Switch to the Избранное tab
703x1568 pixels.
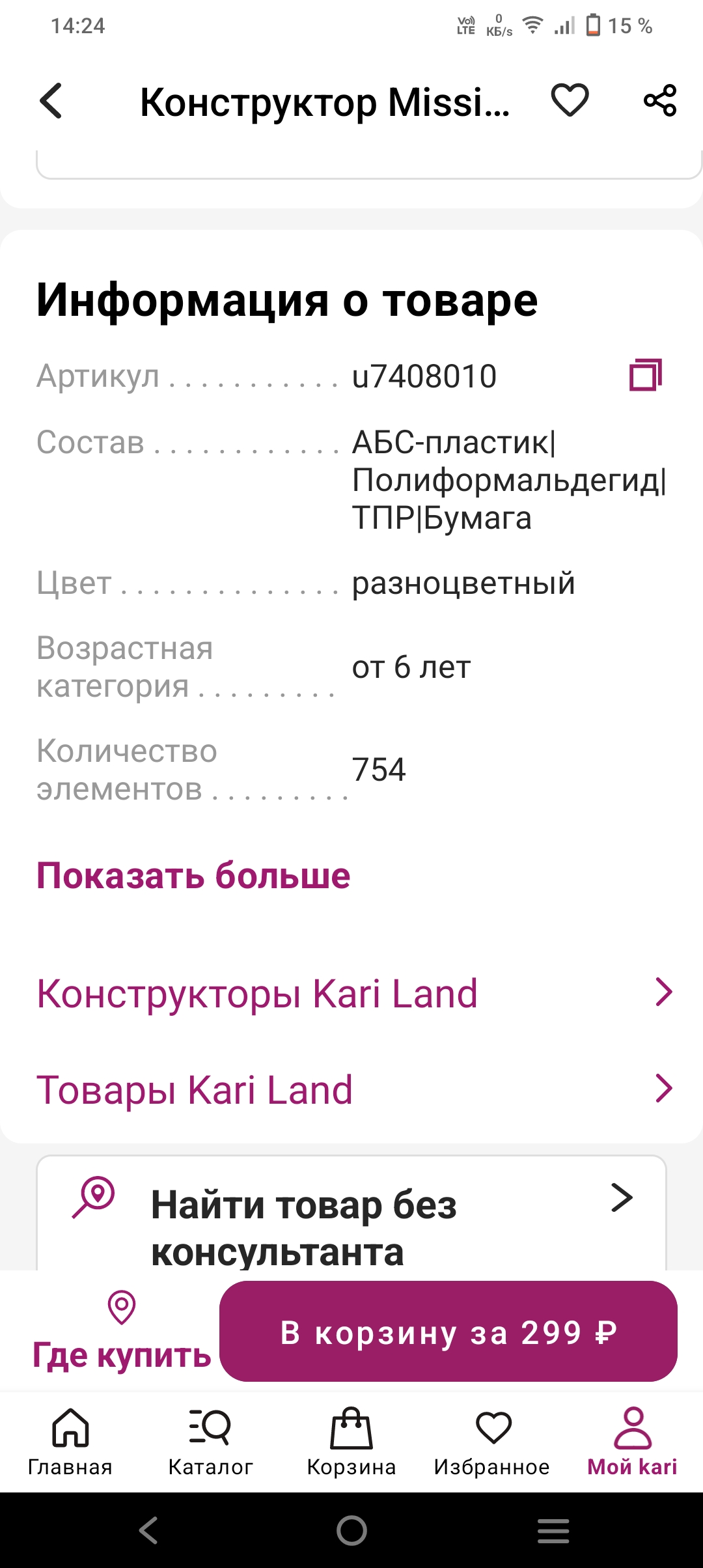point(492,1440)
